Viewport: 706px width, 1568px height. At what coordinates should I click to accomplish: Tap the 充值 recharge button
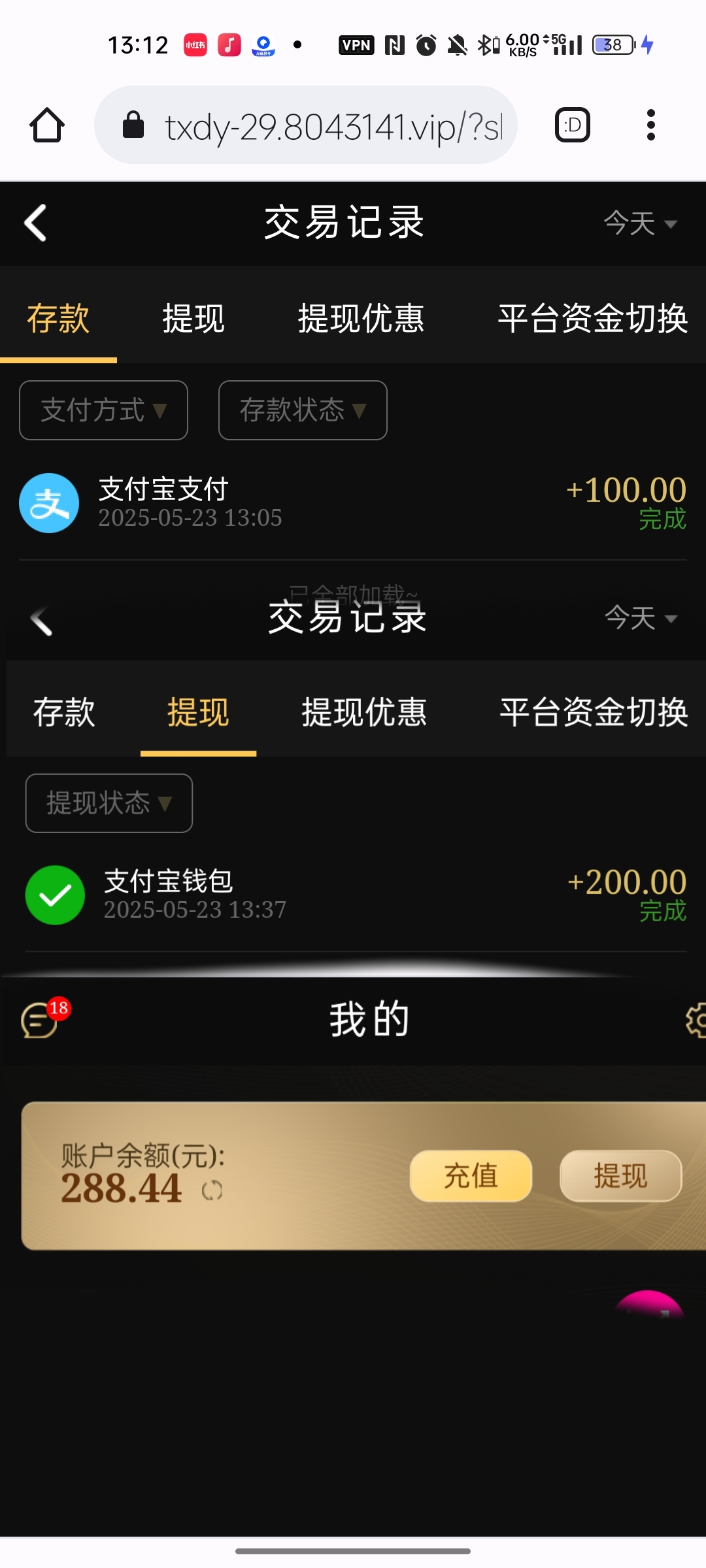pos(471,1176)
